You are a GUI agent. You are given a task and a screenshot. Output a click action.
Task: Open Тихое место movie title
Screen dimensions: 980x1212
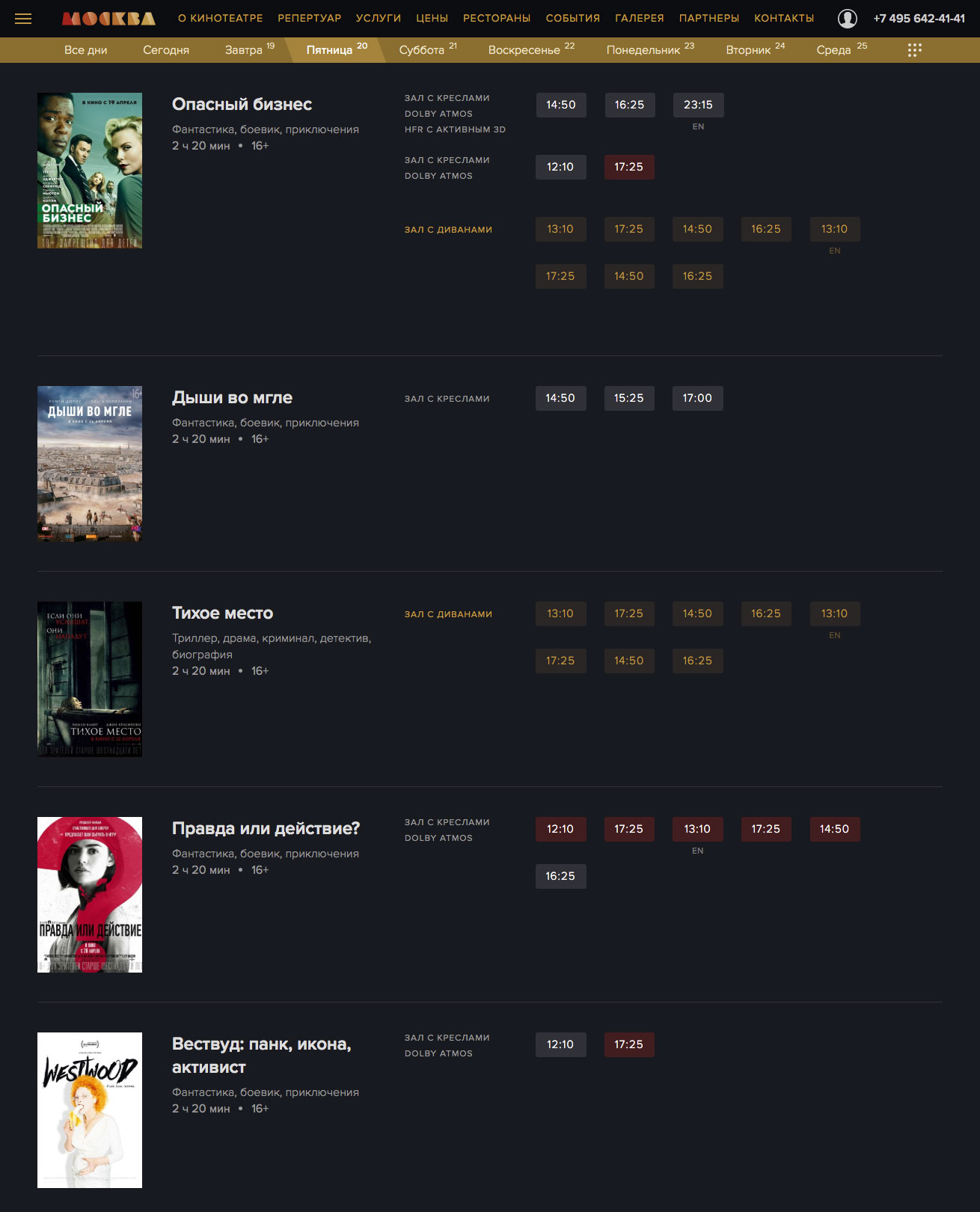pyautogui.click(x=222, y=613)
